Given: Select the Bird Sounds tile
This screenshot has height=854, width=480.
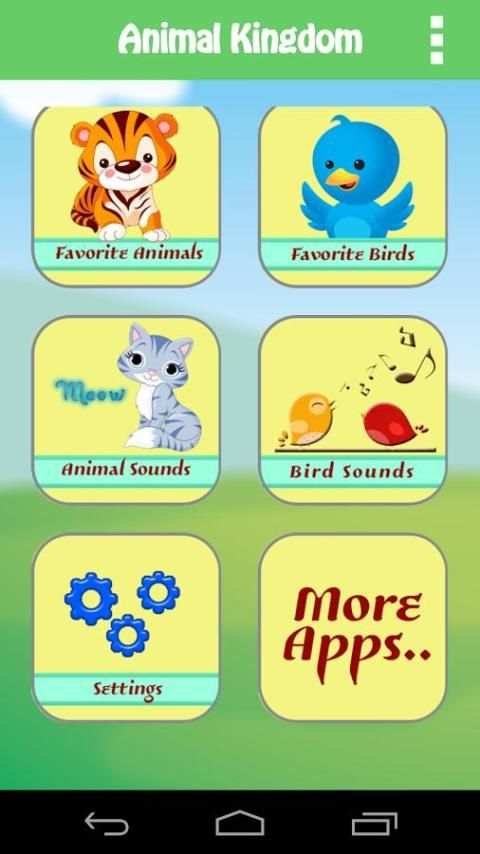Looking at the screenshot, I should (x=353, y=410).
